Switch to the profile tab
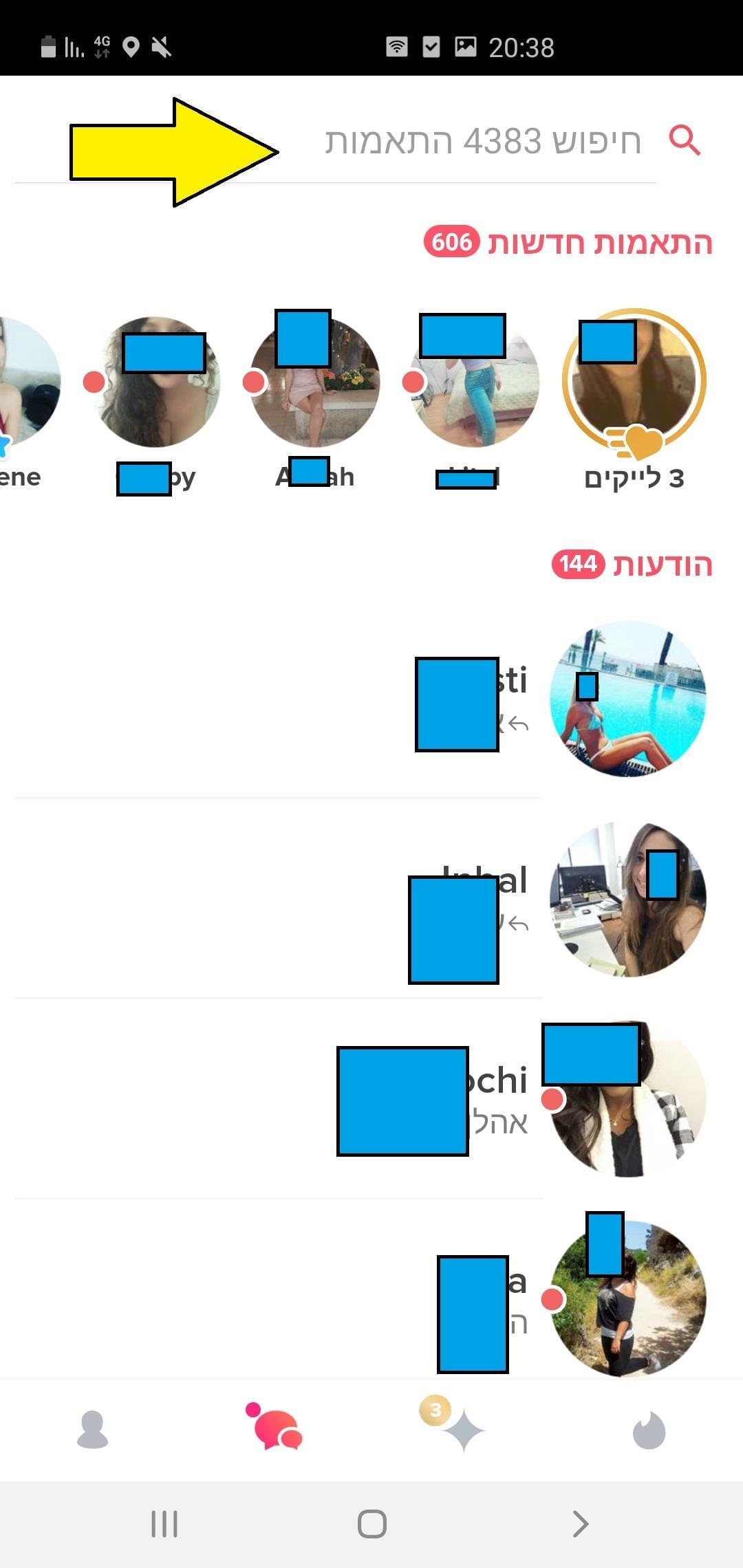Screen dimensions: 743x1568 click(x=92, y=1430)
